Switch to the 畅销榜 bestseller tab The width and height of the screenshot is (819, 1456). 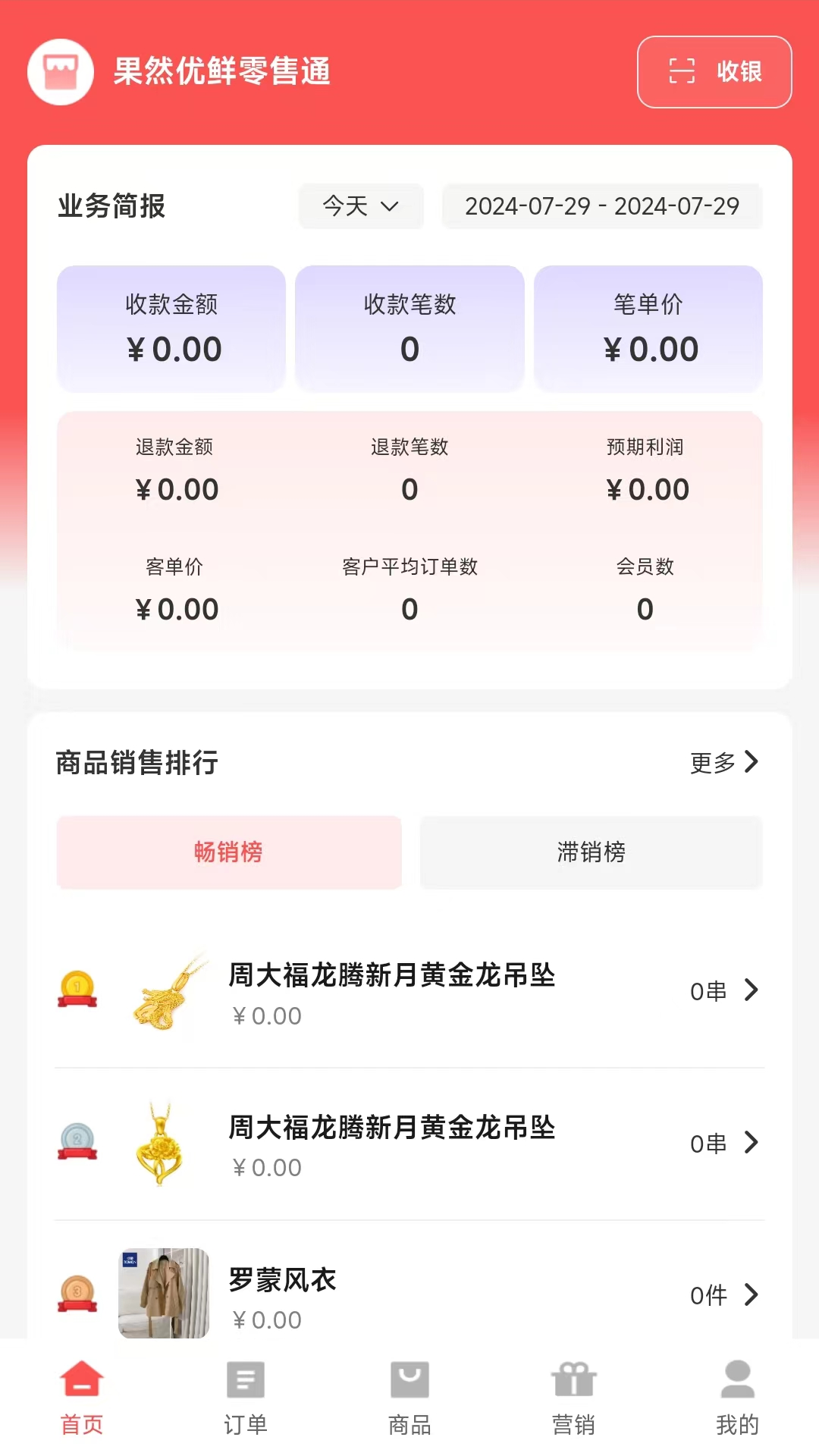pyautogui.click(x=227, y=853)
